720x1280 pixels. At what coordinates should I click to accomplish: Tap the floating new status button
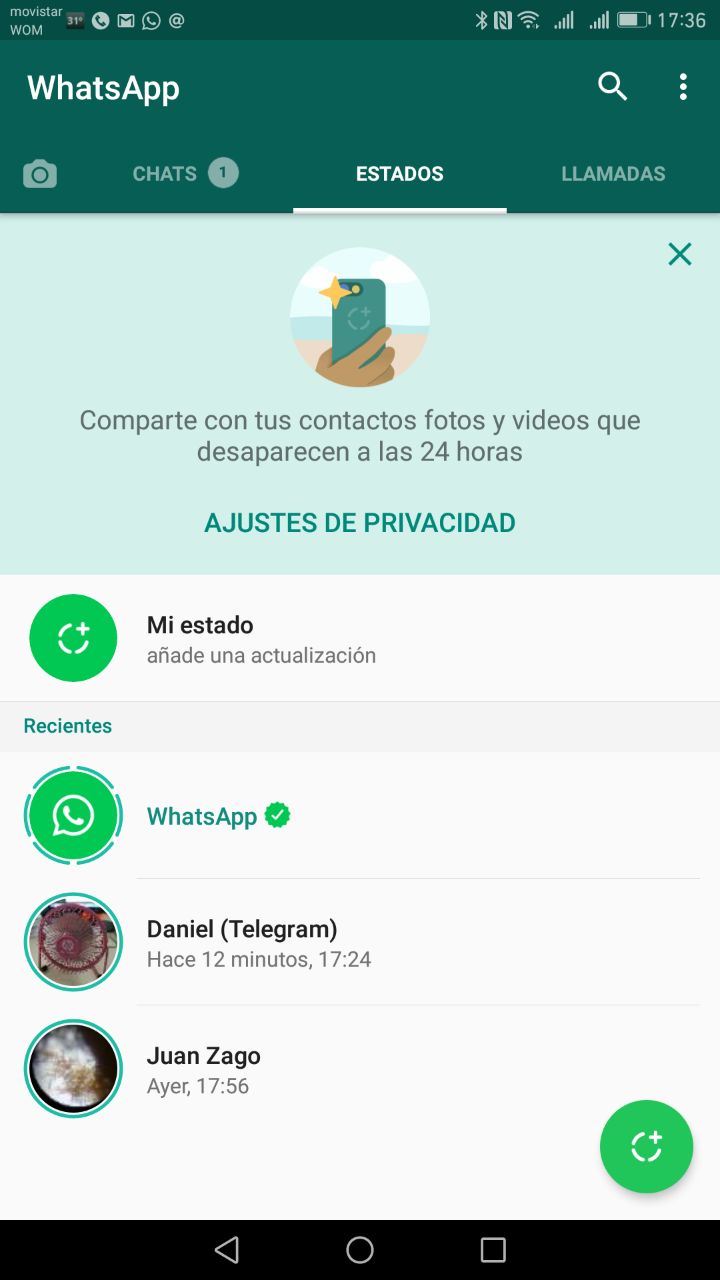click(646, 1146)
